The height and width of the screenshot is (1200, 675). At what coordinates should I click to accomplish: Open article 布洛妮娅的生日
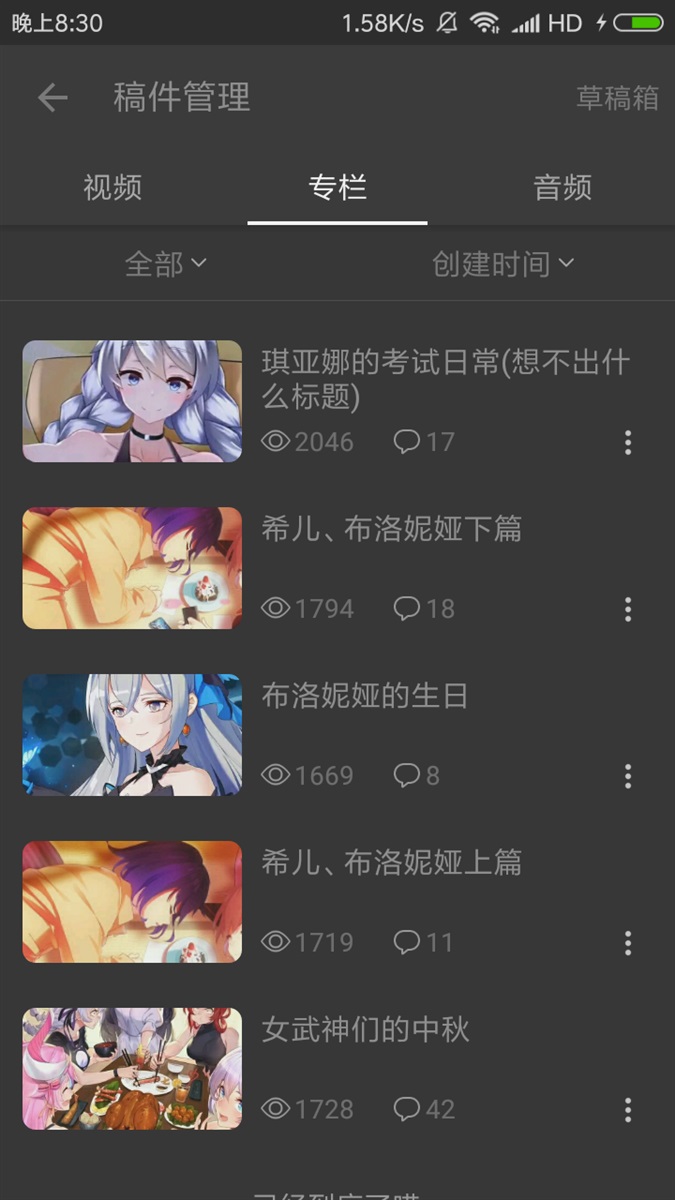(365, 696)
